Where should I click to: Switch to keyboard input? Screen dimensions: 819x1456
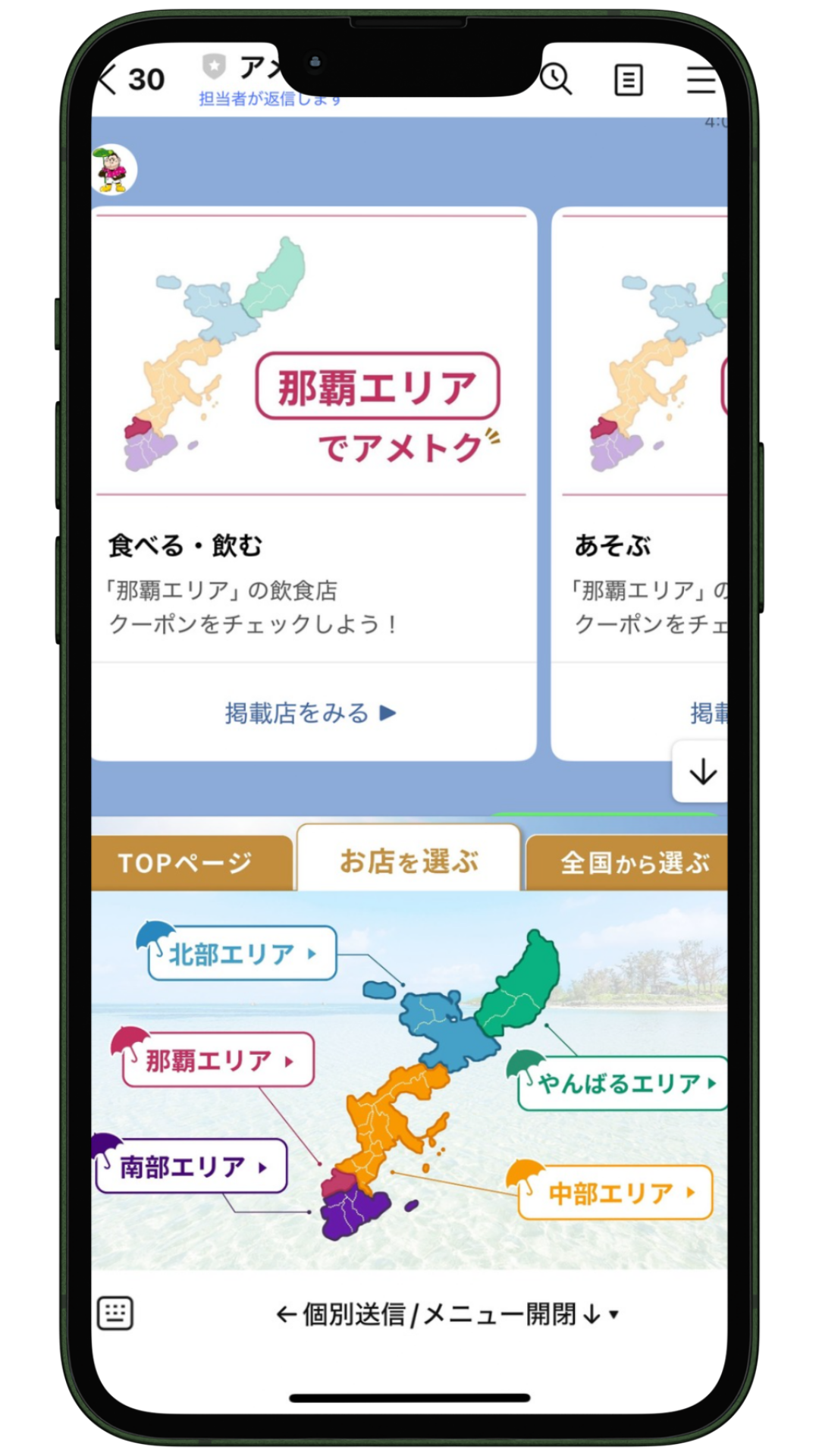[115, 1313]
